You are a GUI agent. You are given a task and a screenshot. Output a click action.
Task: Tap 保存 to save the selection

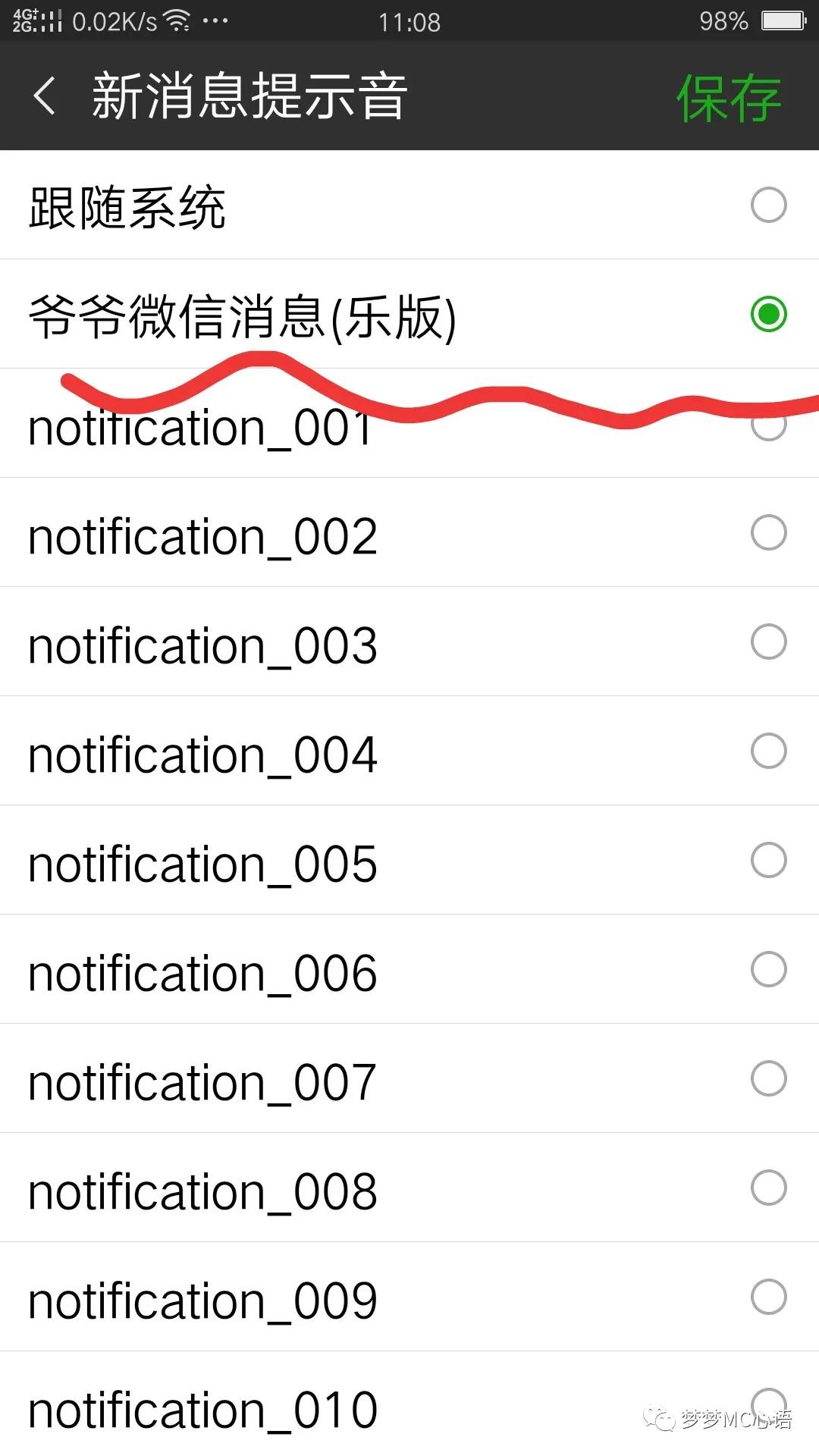[x=728, y=98]
